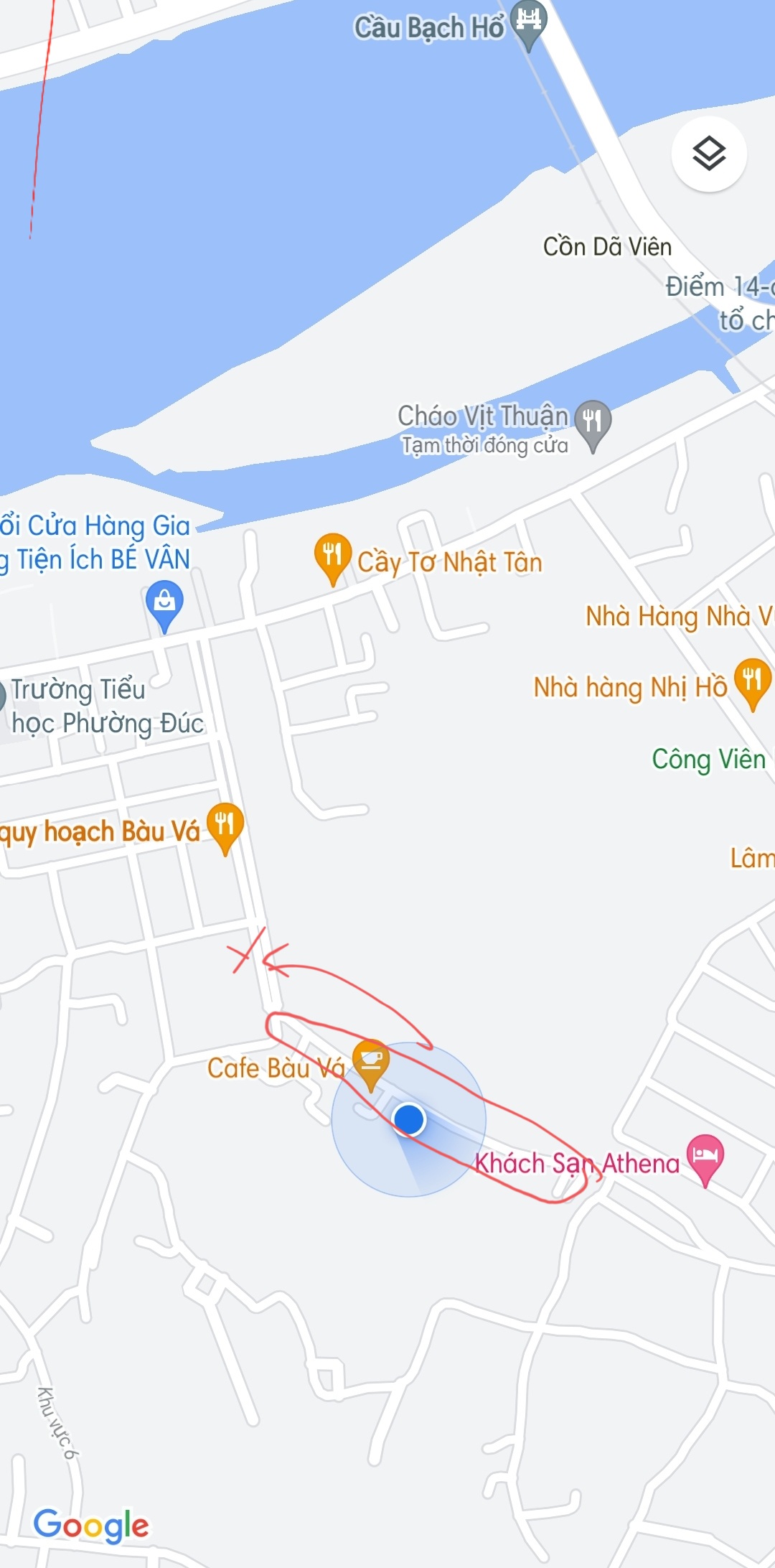This screenshot has width=775, height=1568.
Task: Open the map layers button
Action: click(709, 154)
